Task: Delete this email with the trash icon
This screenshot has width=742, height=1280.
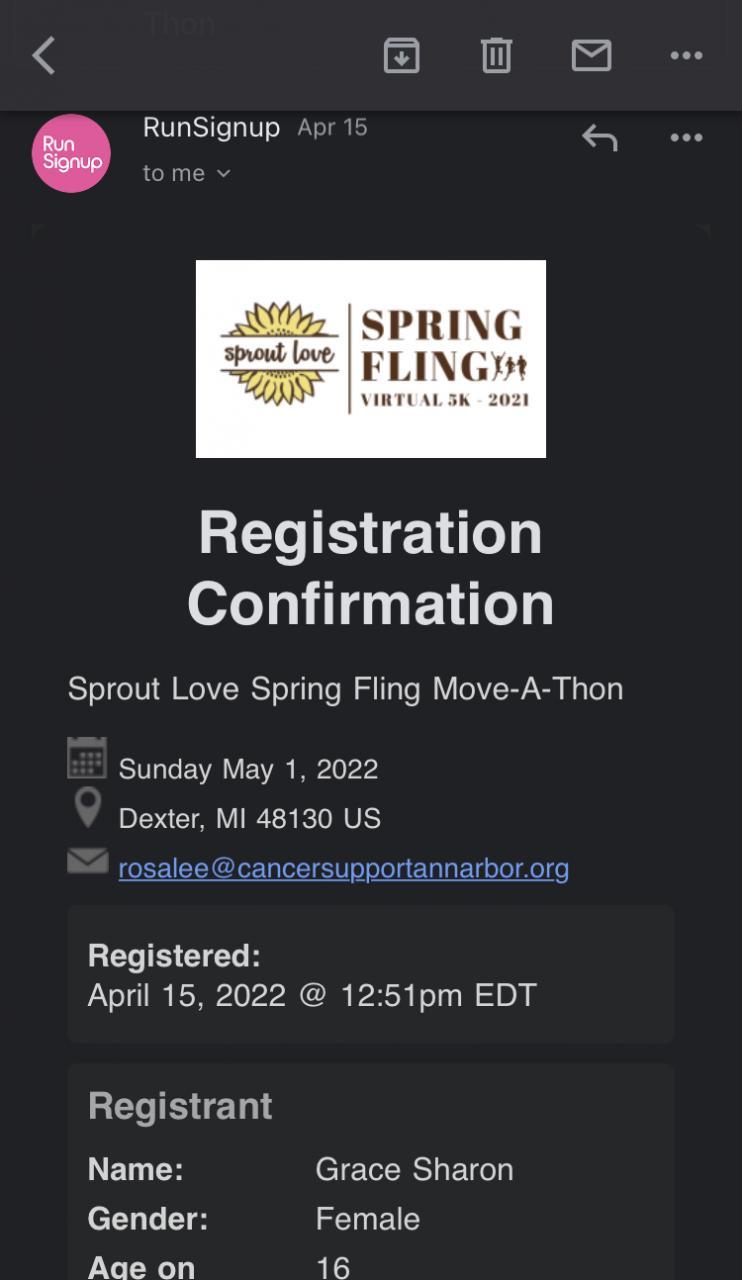Action: tap(496, 55)
